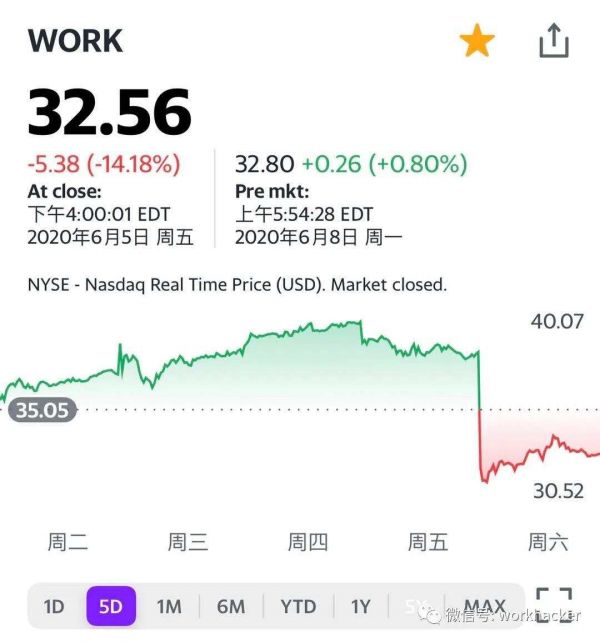Select the 5D chart range
The height and width of the screenshot is (642, 600).
[111, 606]
